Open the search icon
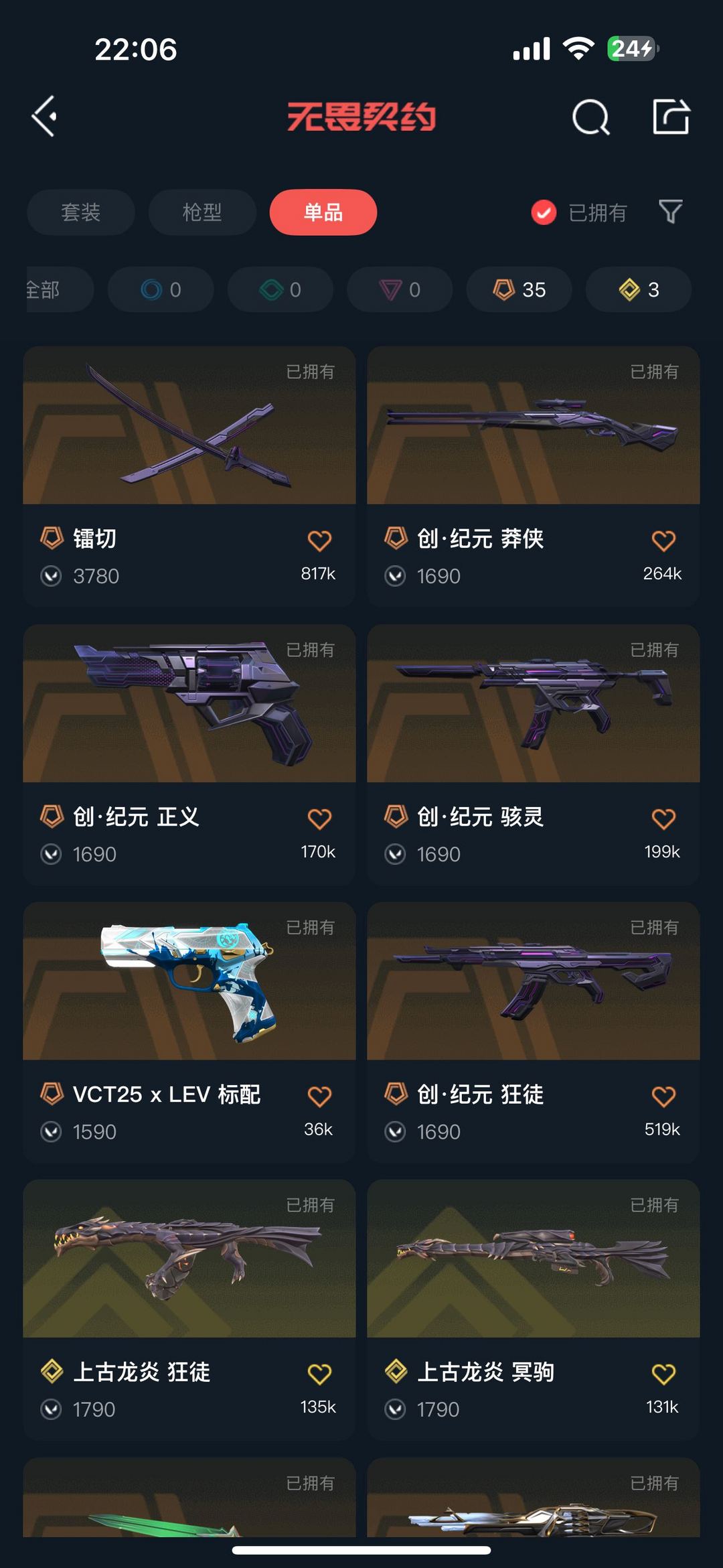This screenshot has width=723, height=1568. (591, 117)
